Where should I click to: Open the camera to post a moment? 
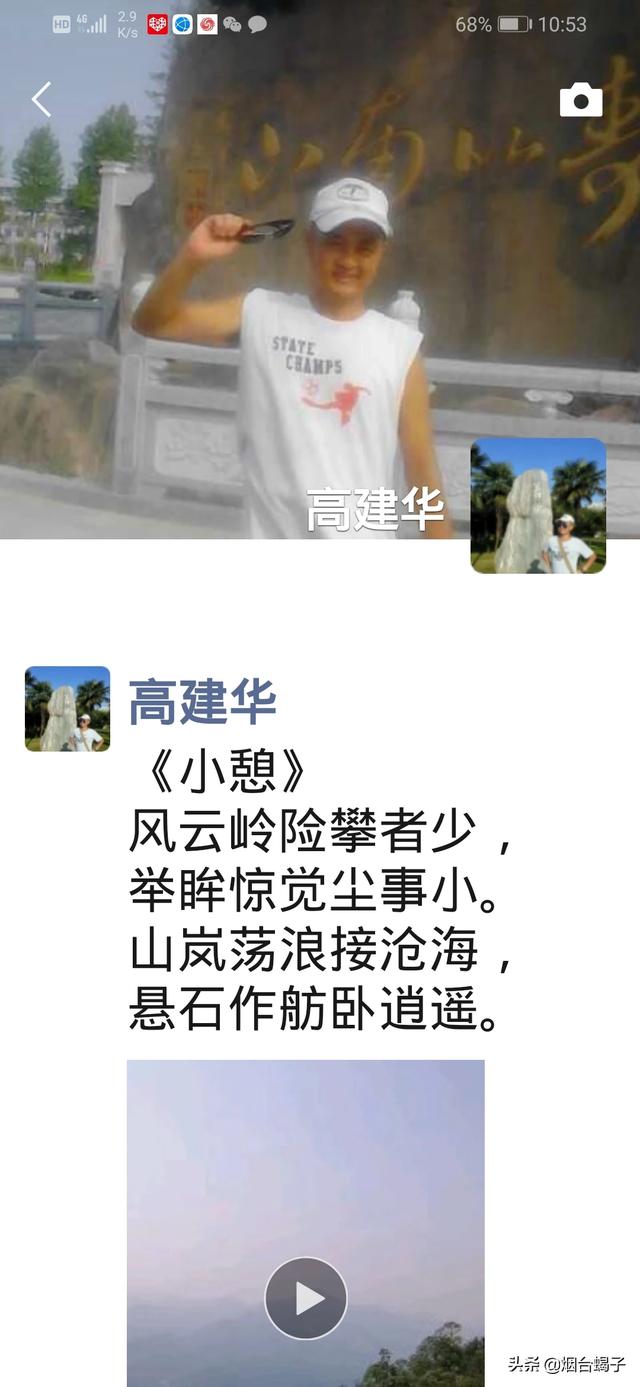click(x=581, y=100)
